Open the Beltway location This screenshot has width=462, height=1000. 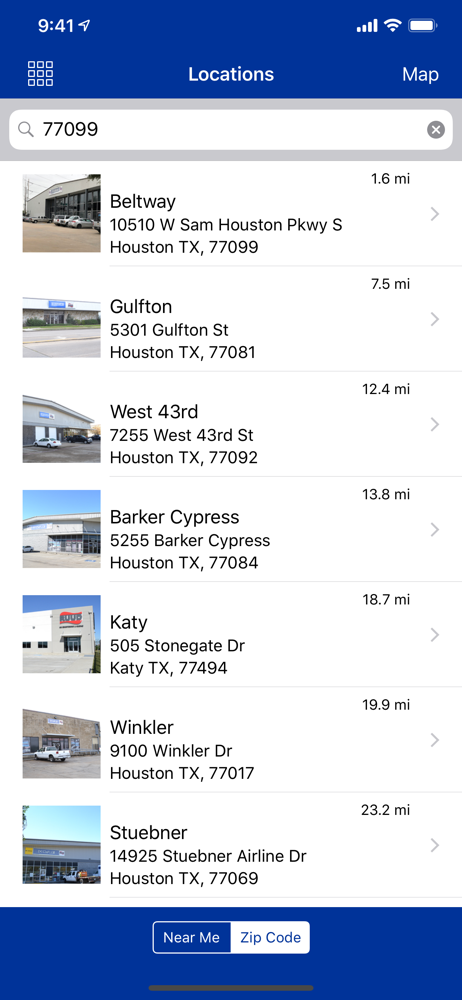point(231,214)
